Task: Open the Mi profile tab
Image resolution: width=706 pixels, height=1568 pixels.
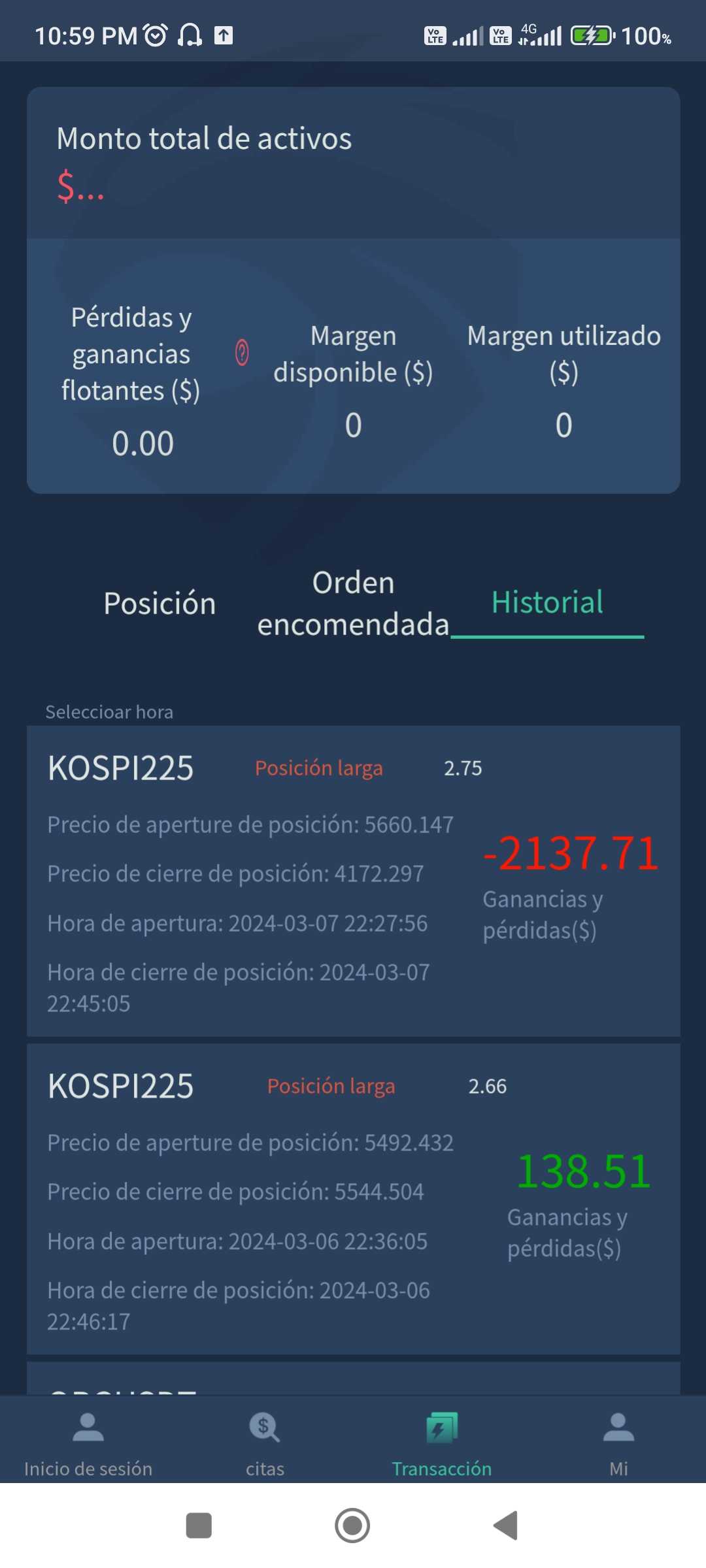Action: [618, 1441]
